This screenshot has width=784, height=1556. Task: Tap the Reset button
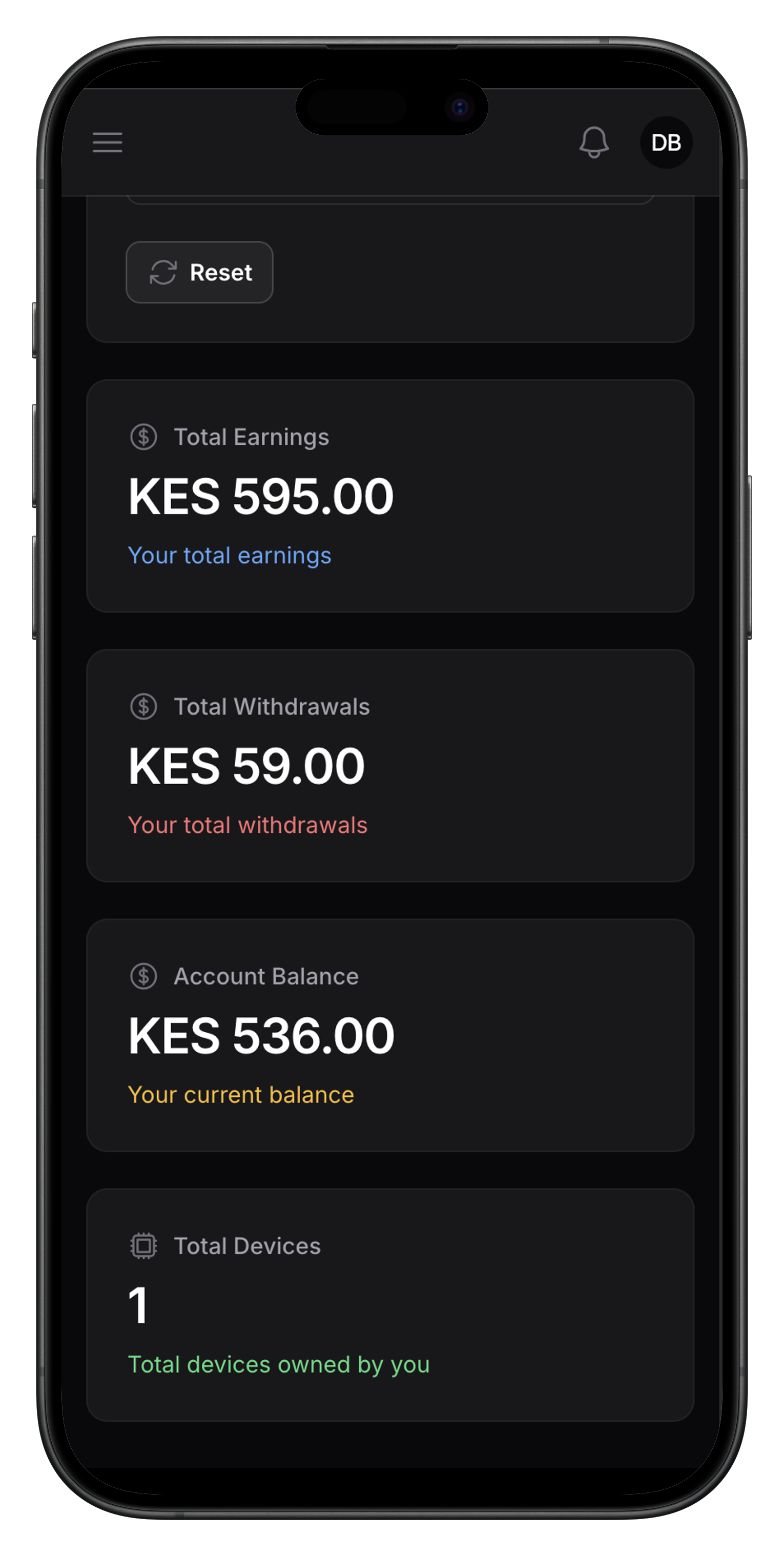pyautogui.click(x=199, y=273)
